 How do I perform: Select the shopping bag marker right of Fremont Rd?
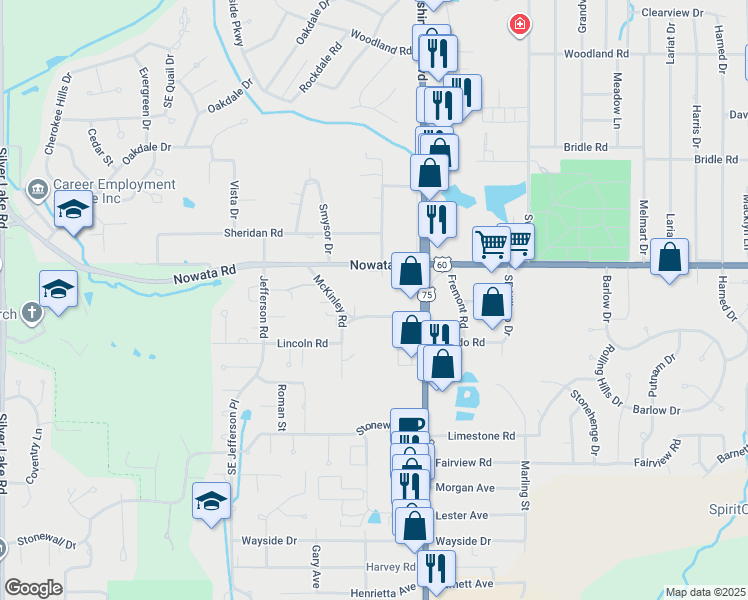point(492,303)
